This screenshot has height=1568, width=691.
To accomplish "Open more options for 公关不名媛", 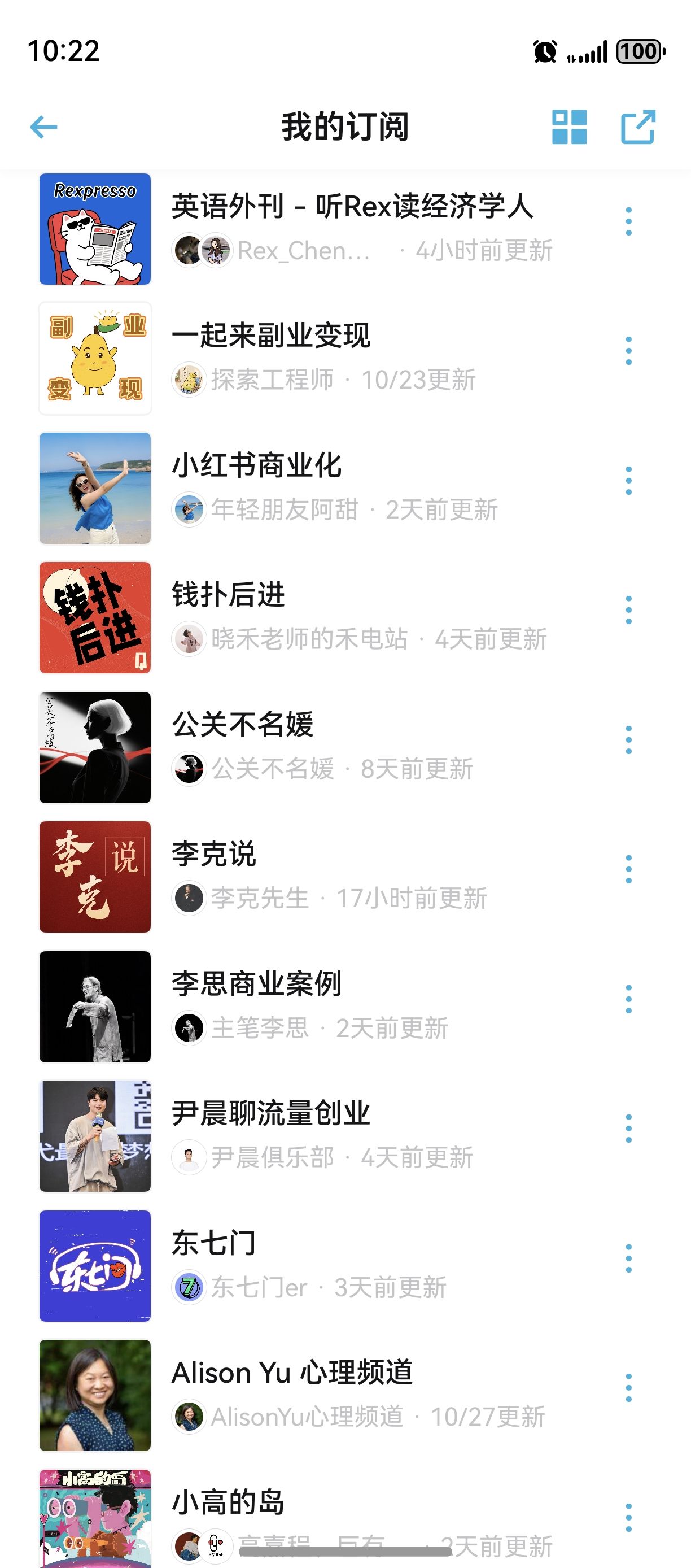I will pyautogui.click(x=628, y=739).
